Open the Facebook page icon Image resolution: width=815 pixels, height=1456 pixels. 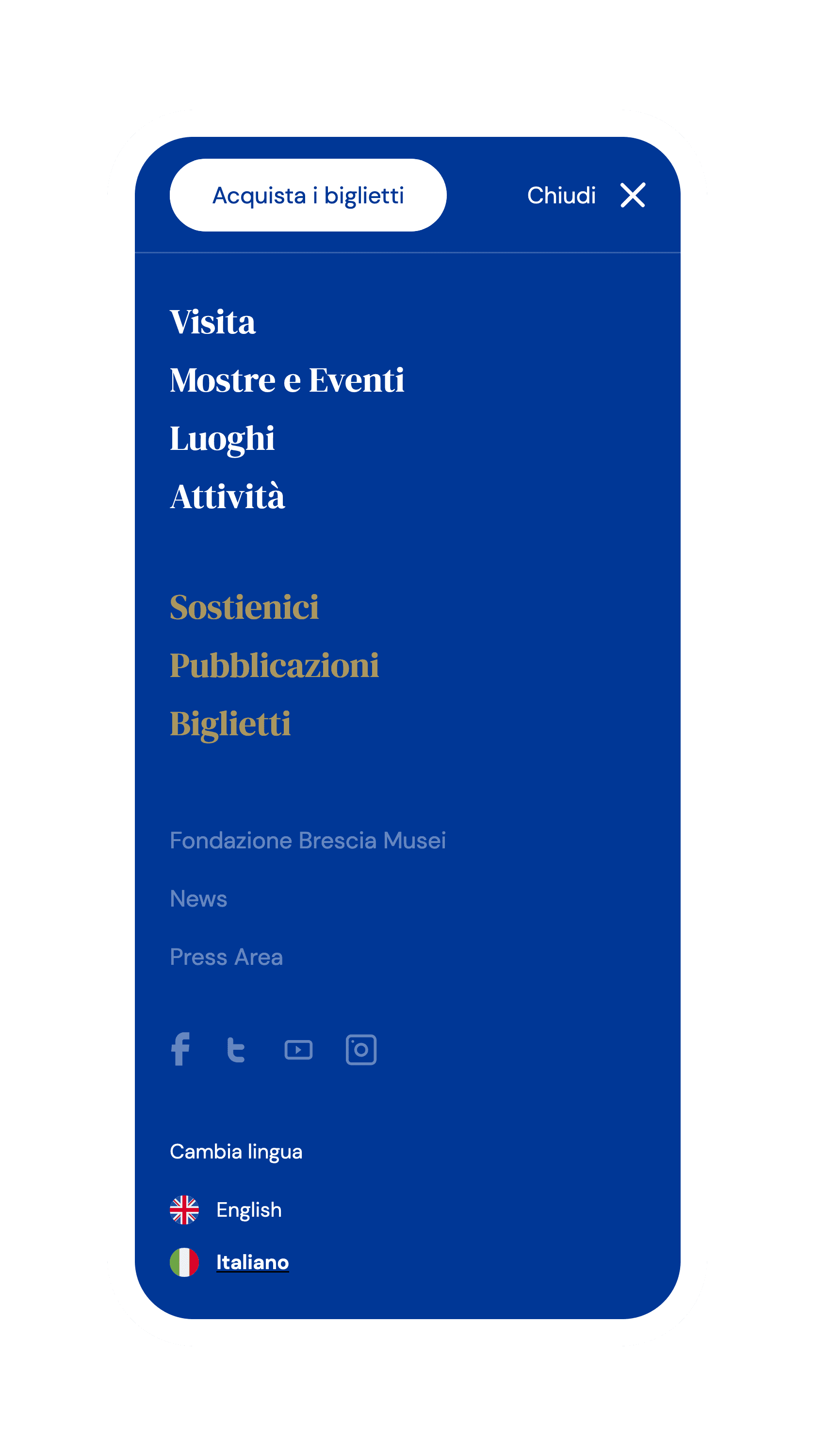[x=181, y=1050]
